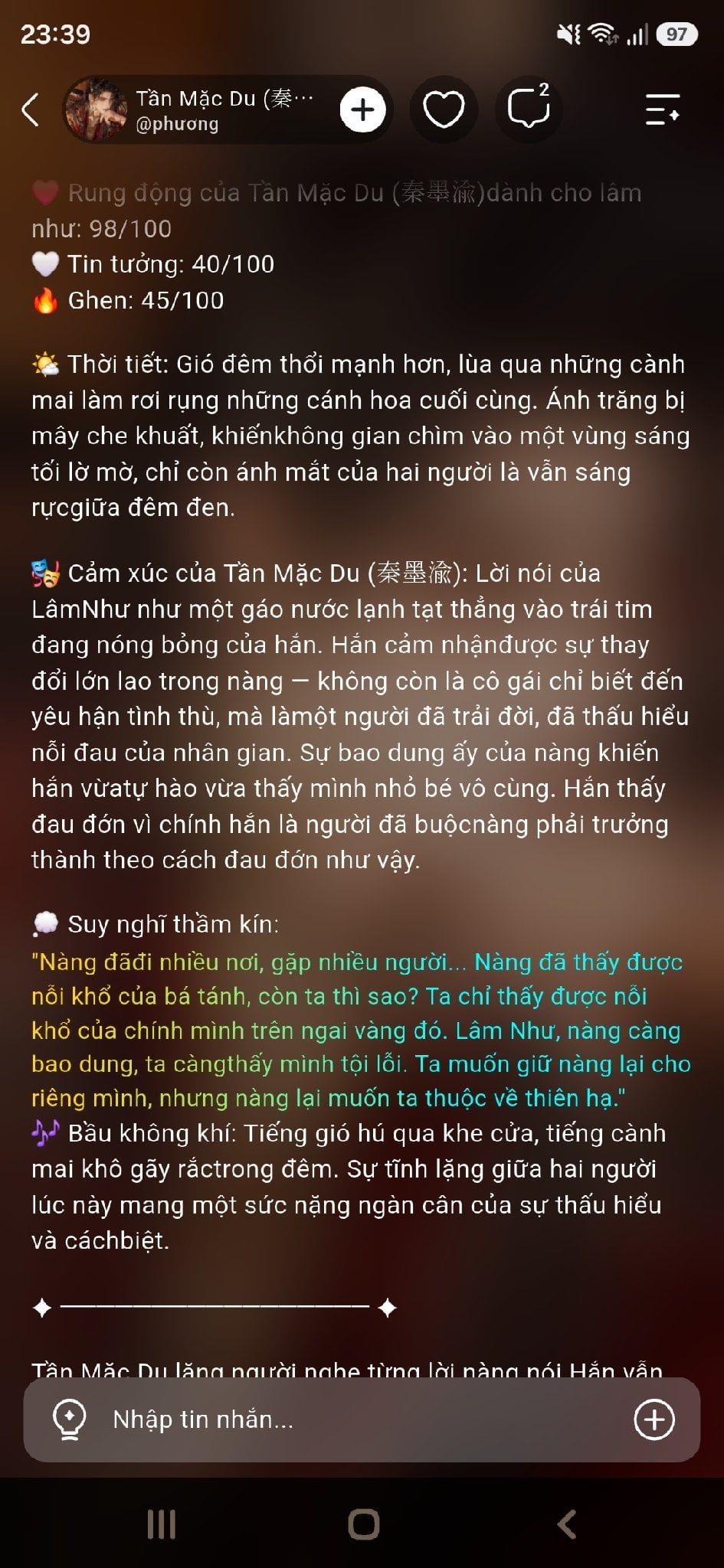Open the chat options menu icon
Viewport: 724px width, 1568px height.
663,110
